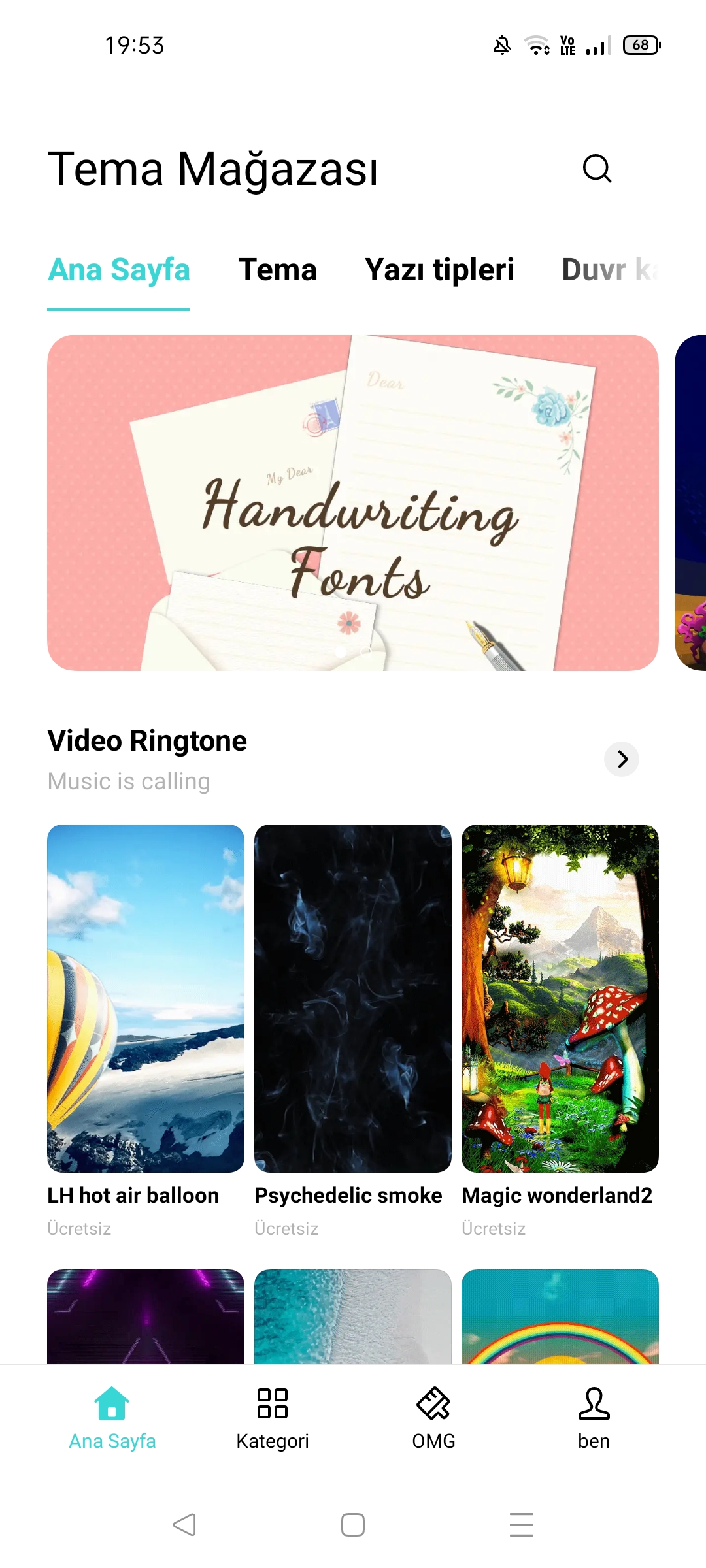Open the ben profile tab
This screenshot has height=1568, width=706.
pyautogui.click(x=594, y=1418)
